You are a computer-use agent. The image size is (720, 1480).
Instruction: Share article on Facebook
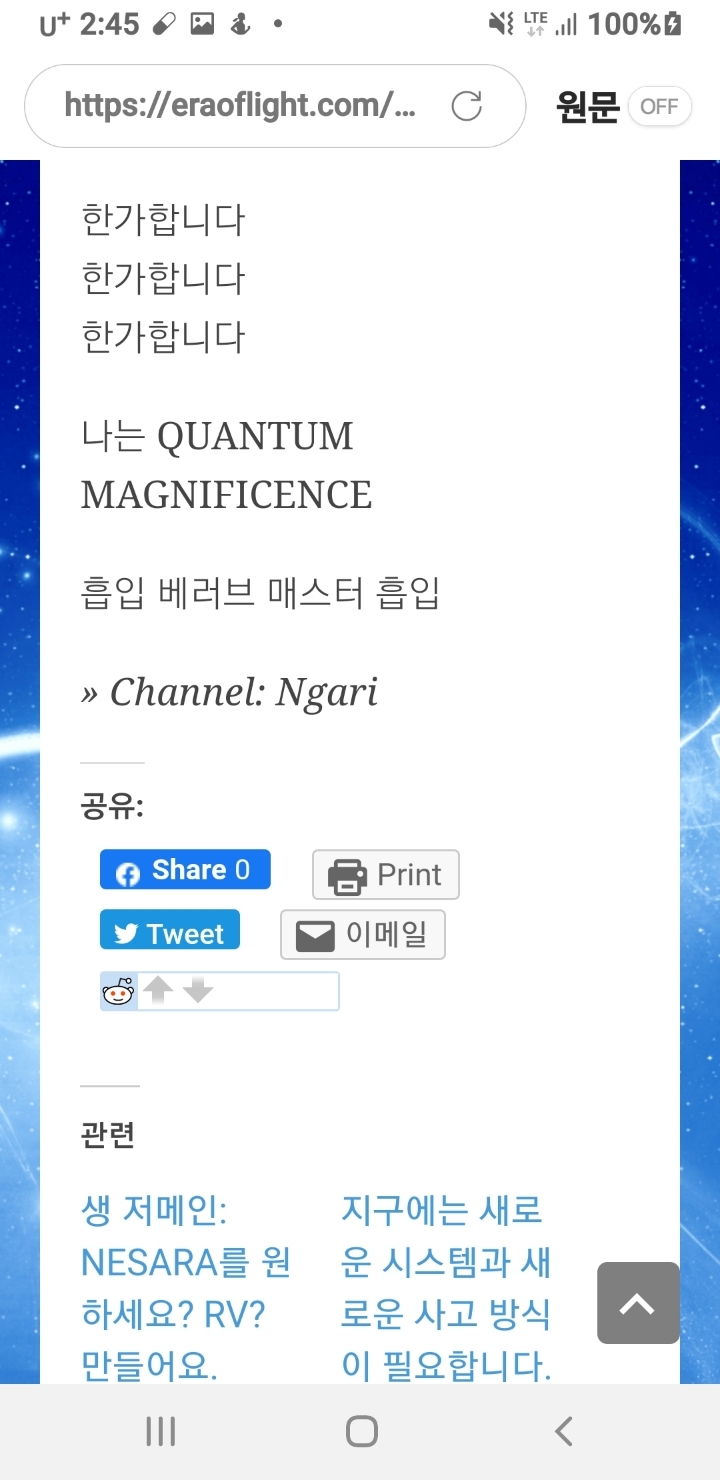click(185, 870)
